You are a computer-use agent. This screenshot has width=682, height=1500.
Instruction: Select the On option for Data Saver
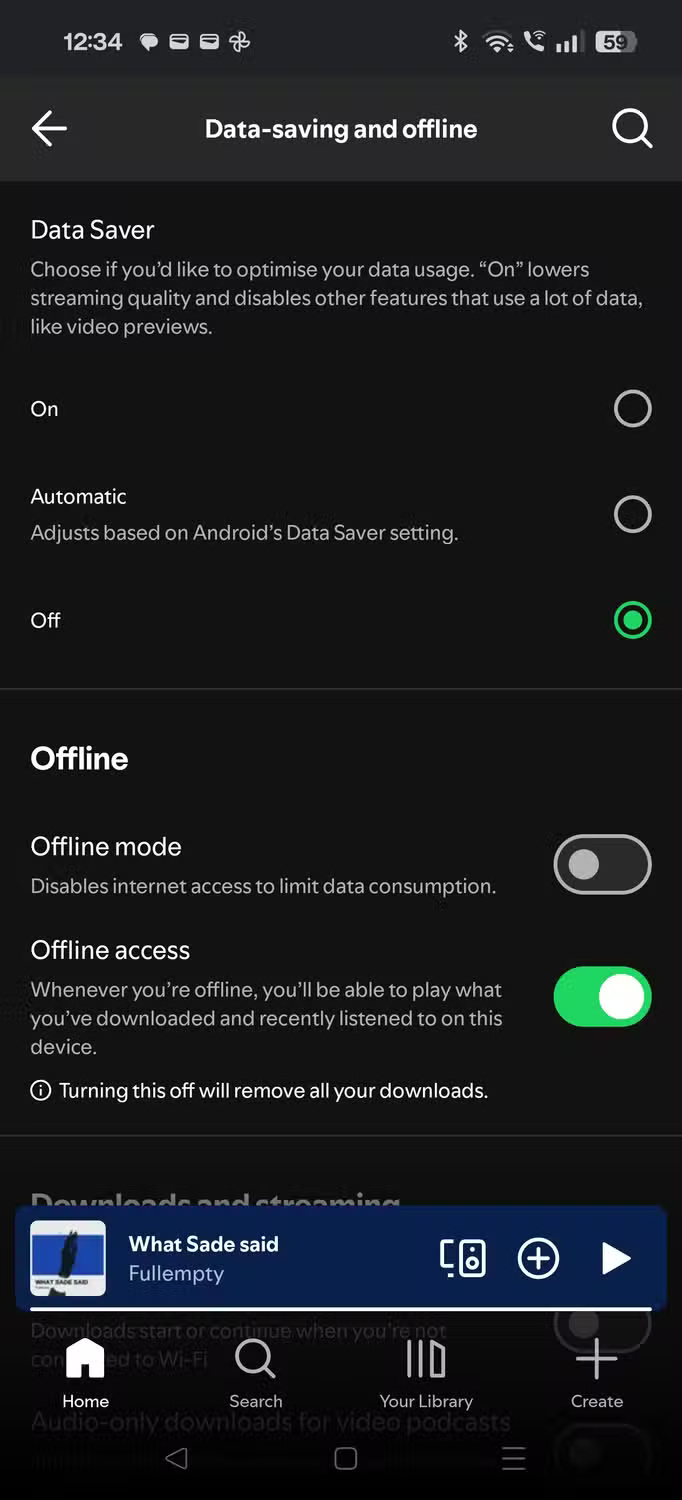coord(632,408)
